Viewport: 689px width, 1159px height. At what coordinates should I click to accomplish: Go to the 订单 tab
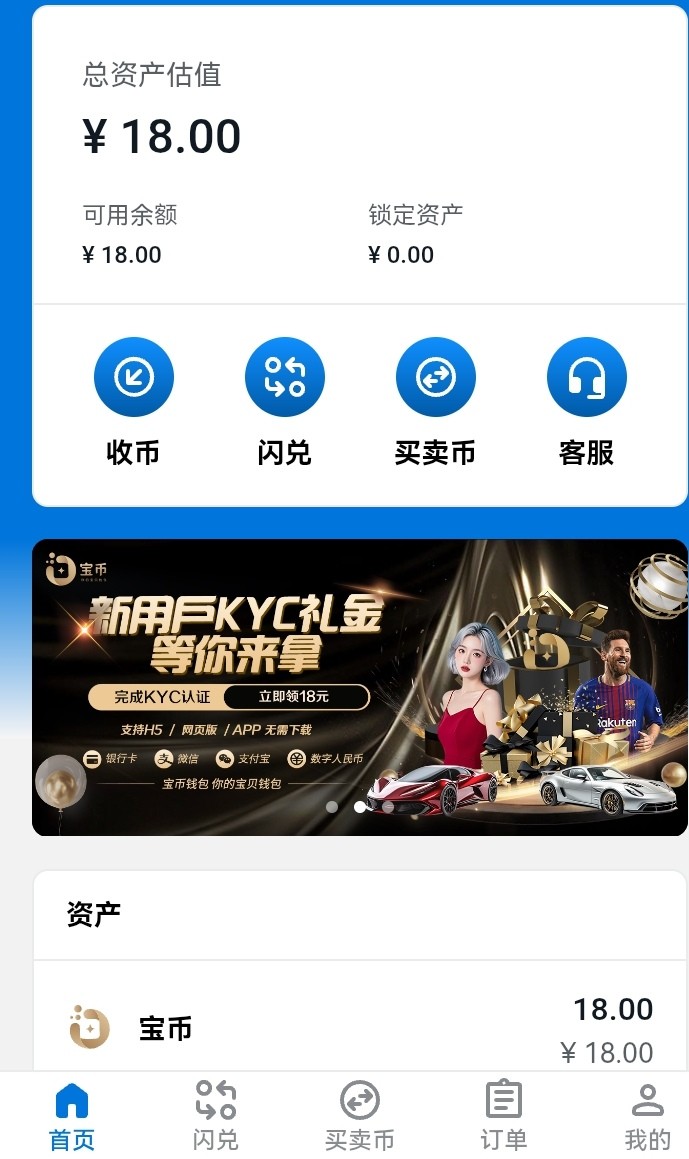pyautogui.click(x=503, y=1113)
